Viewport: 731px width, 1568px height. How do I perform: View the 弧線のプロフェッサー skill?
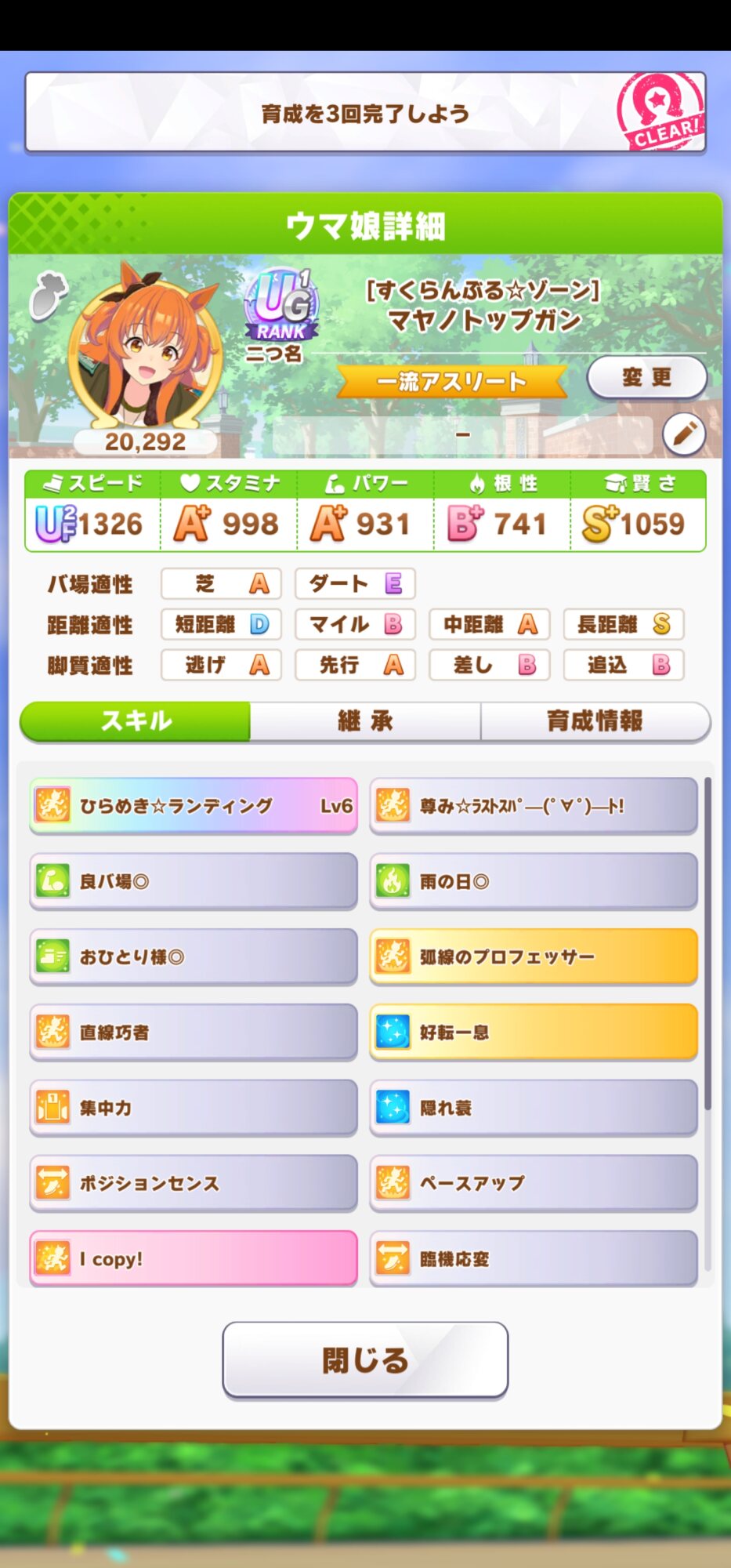point(533,956)
